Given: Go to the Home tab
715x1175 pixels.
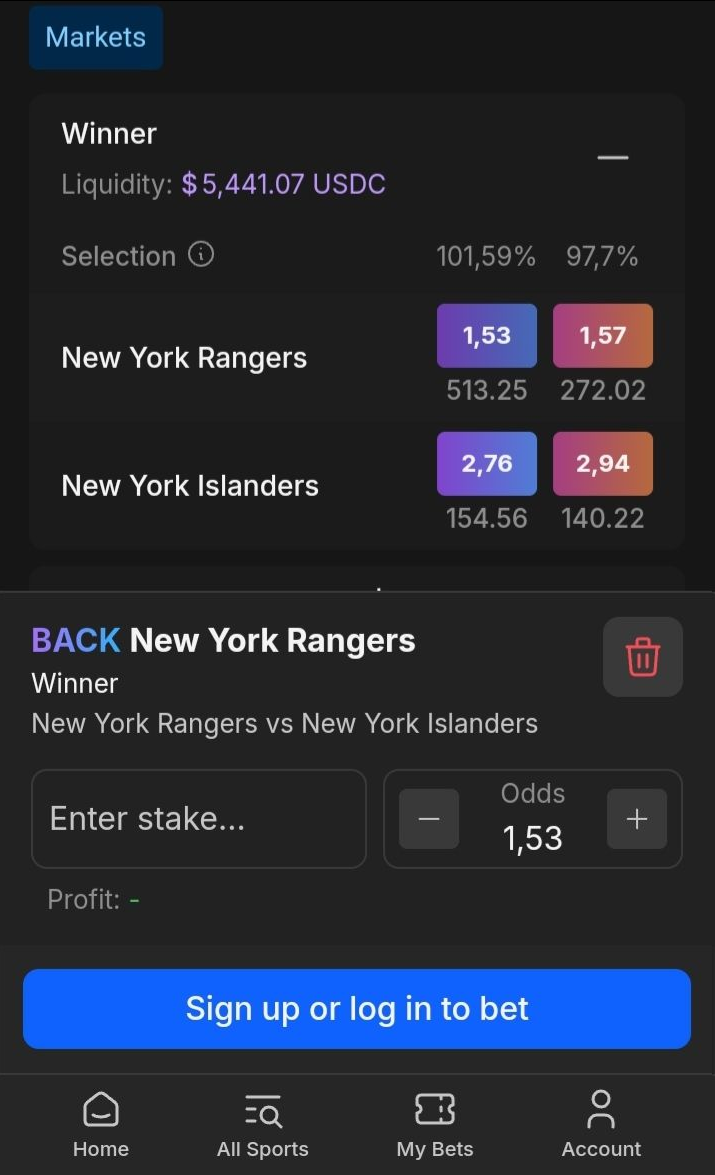Looking at the screenshot, I should pyautogui.click(x=101, y=1125).
